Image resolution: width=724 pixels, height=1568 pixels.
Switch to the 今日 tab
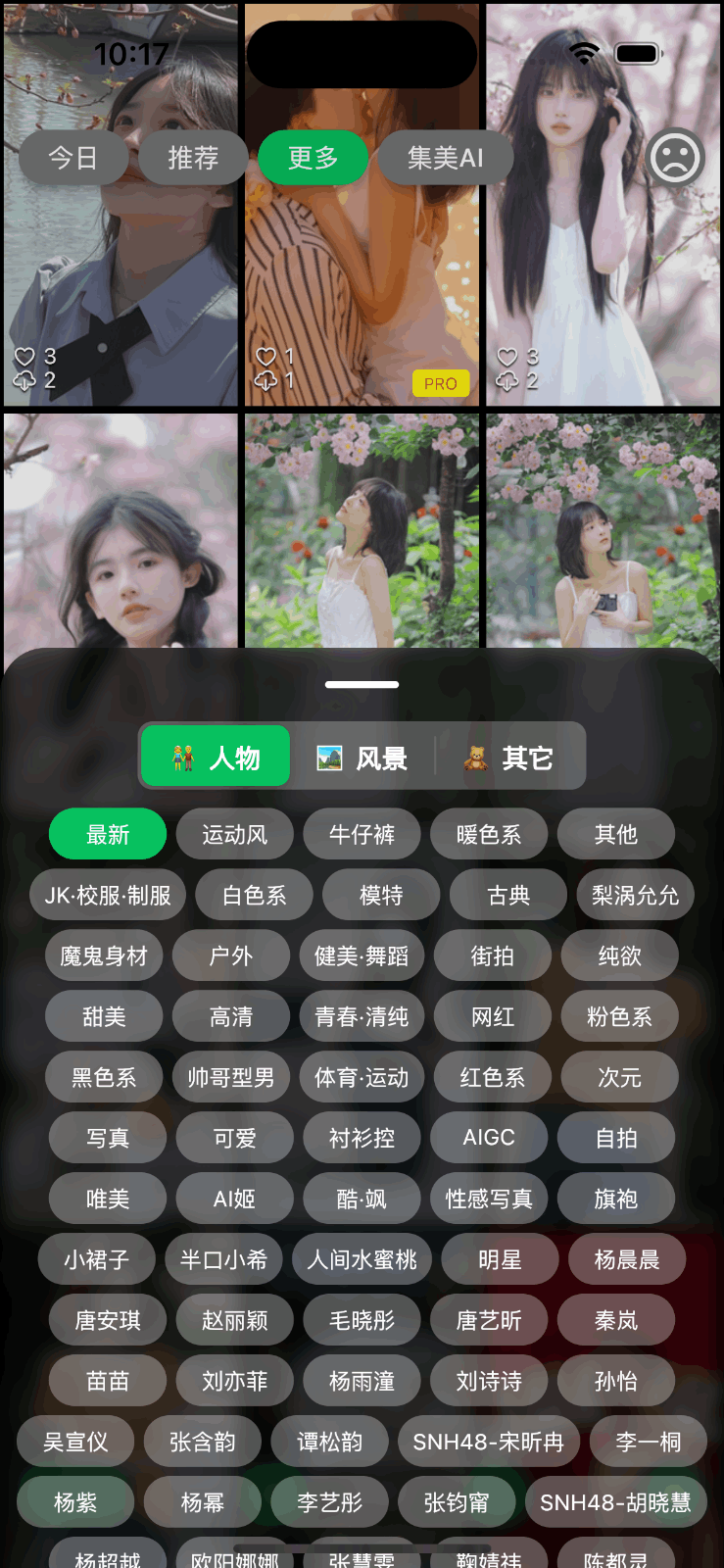(73, 158)
